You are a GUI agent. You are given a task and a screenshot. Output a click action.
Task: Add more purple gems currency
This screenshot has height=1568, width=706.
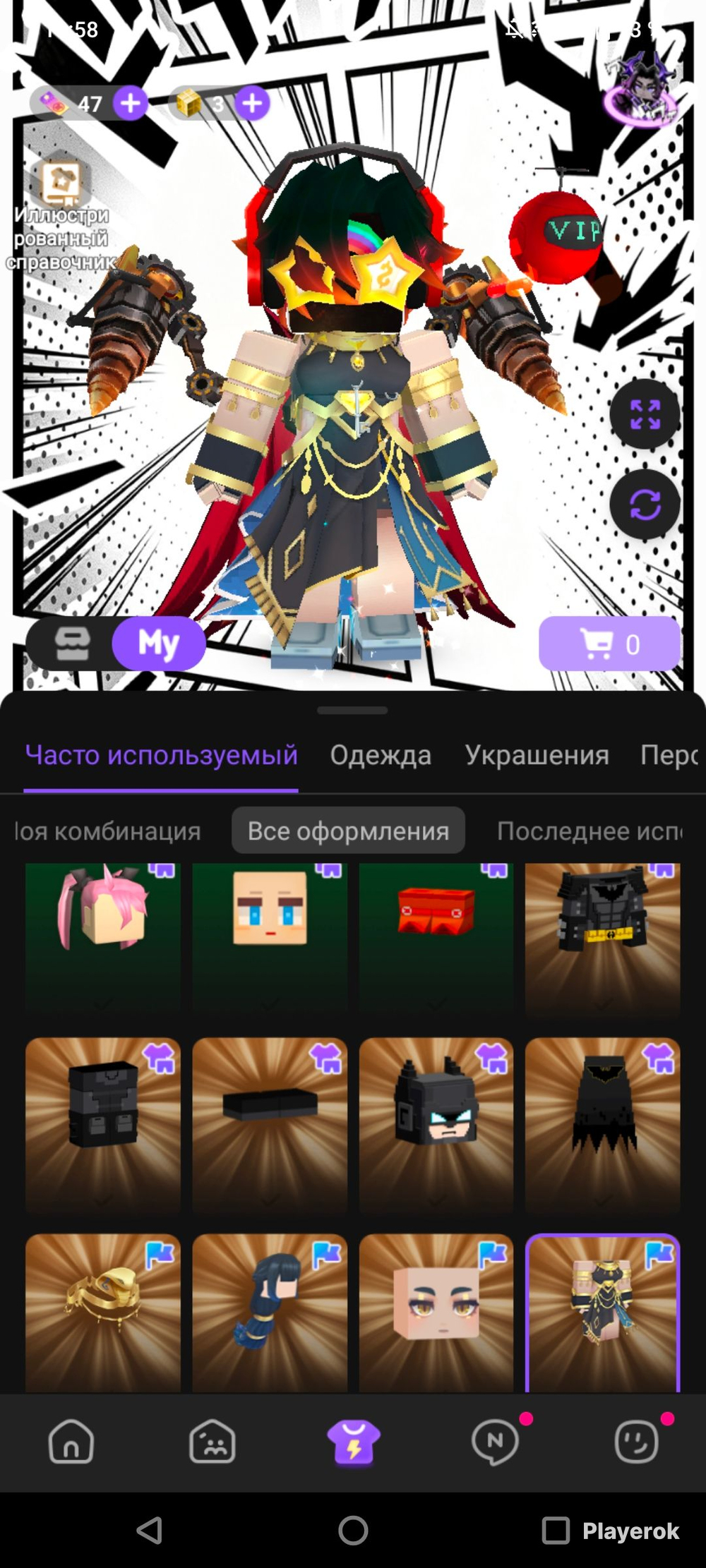click(131, 104)
